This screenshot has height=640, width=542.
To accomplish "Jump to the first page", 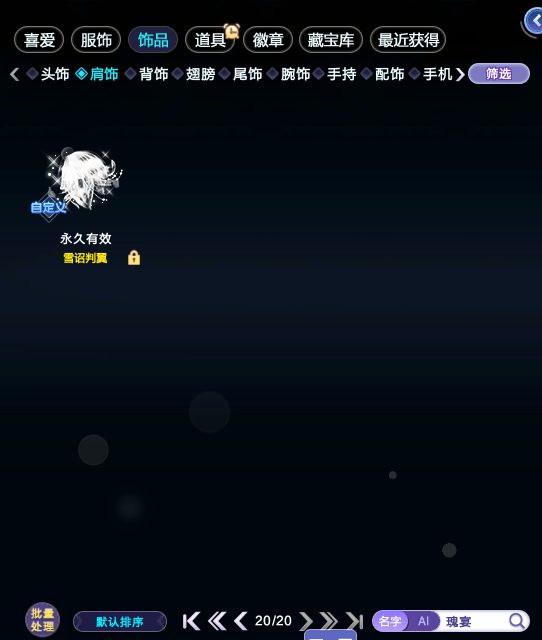I will point(191,621).
